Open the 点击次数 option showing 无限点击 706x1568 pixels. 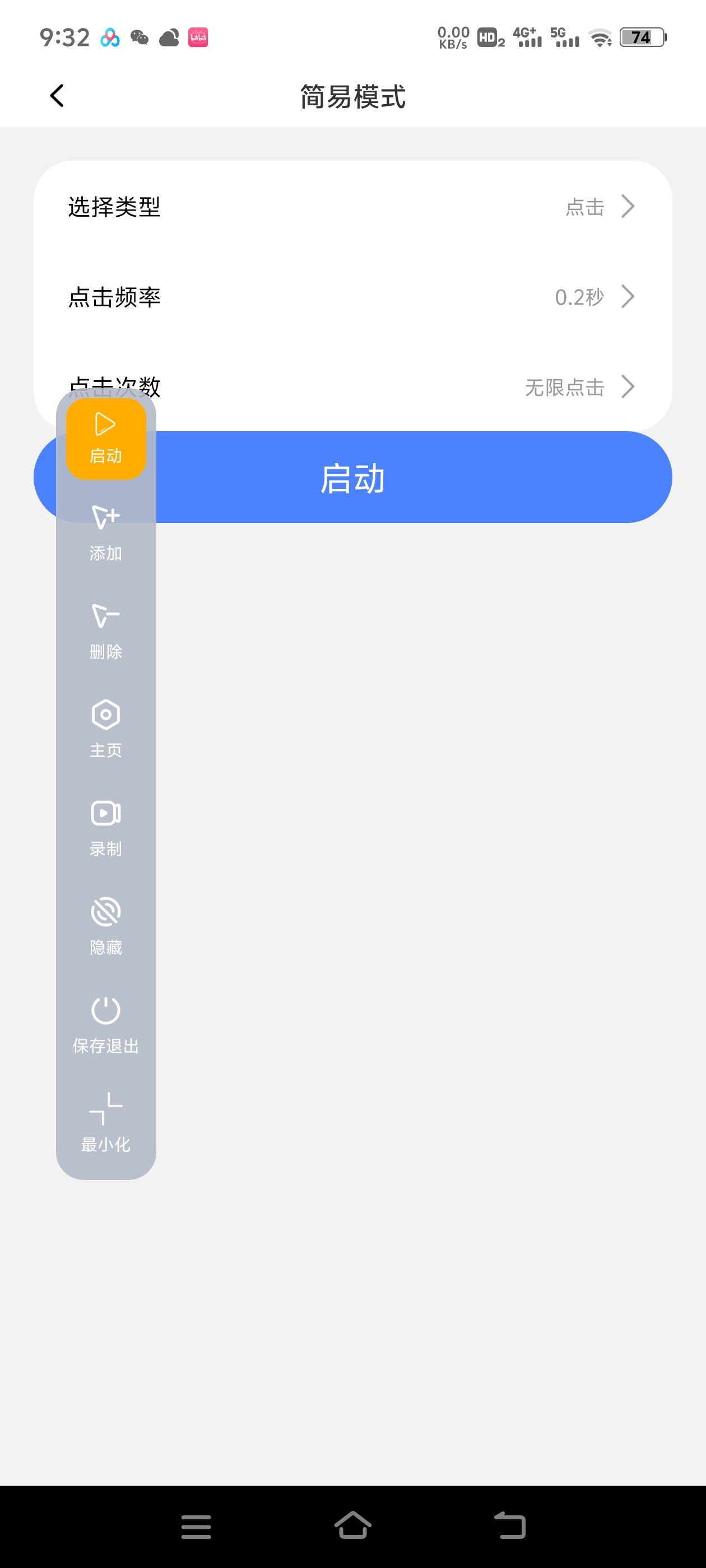point(426,386)
